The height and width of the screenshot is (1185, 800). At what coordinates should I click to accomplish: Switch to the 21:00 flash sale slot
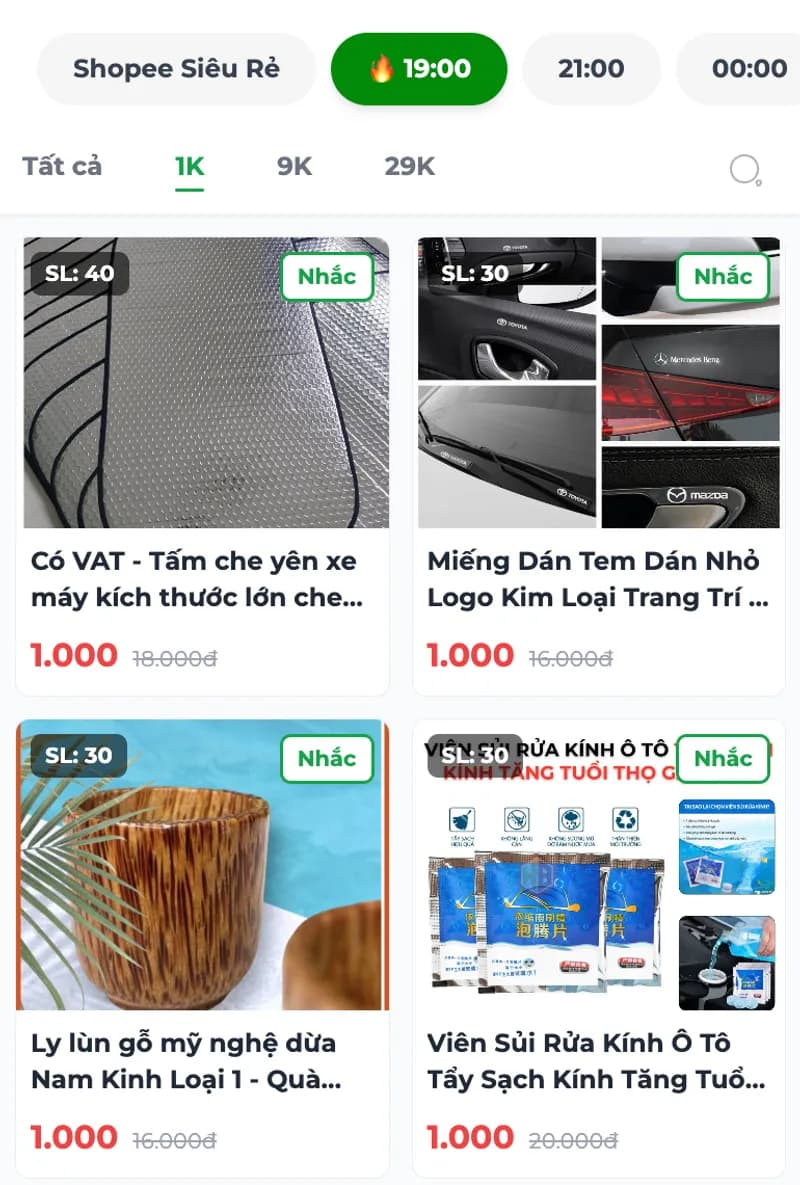click(591, 68)
